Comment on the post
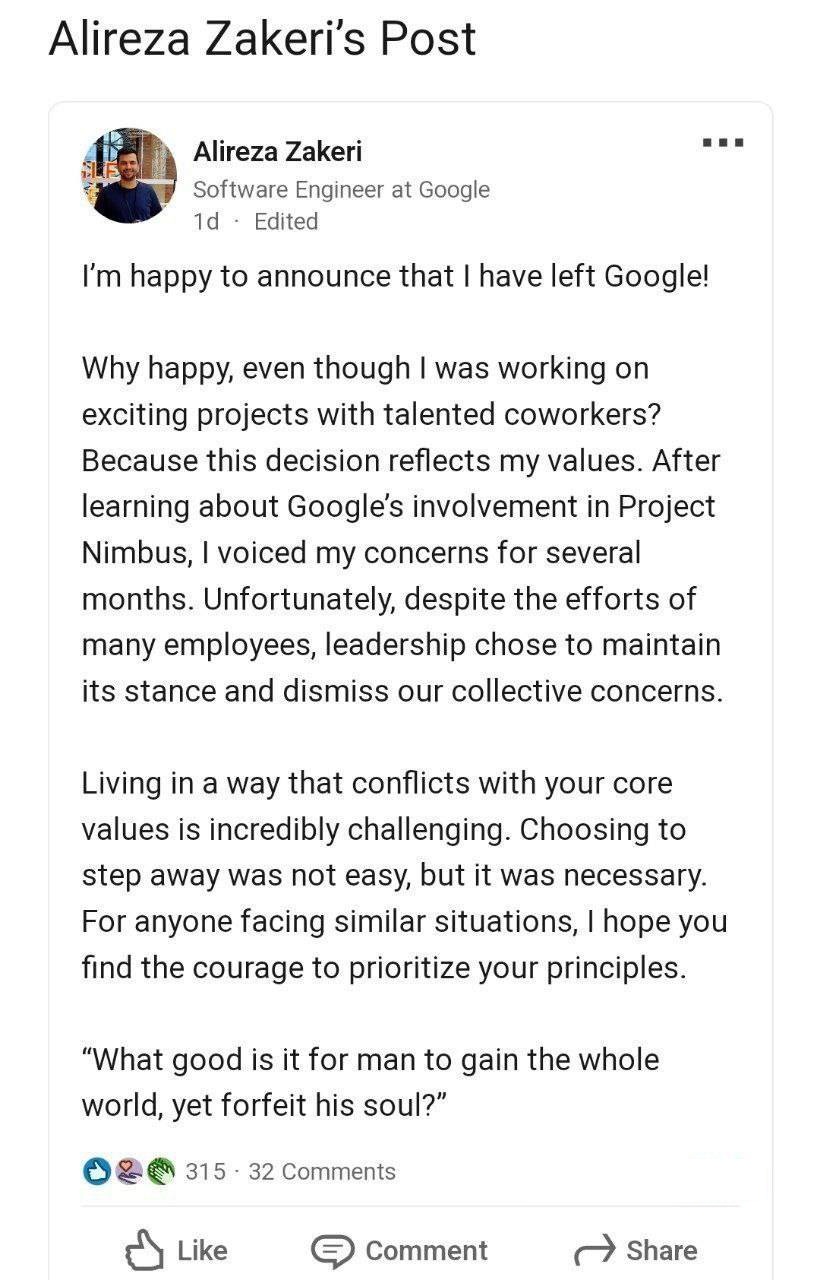 tap(399, 1250)
